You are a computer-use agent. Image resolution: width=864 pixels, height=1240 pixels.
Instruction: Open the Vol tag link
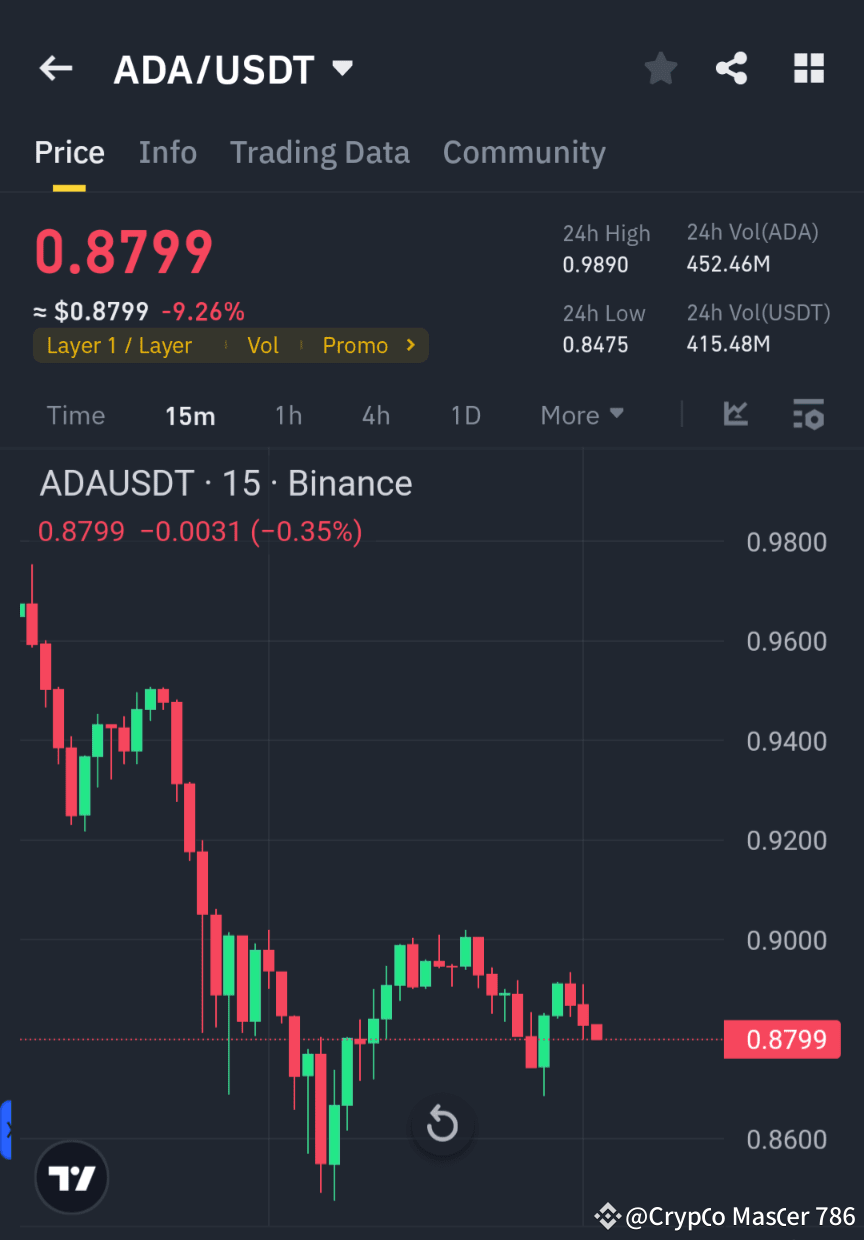tap(263, 344)
